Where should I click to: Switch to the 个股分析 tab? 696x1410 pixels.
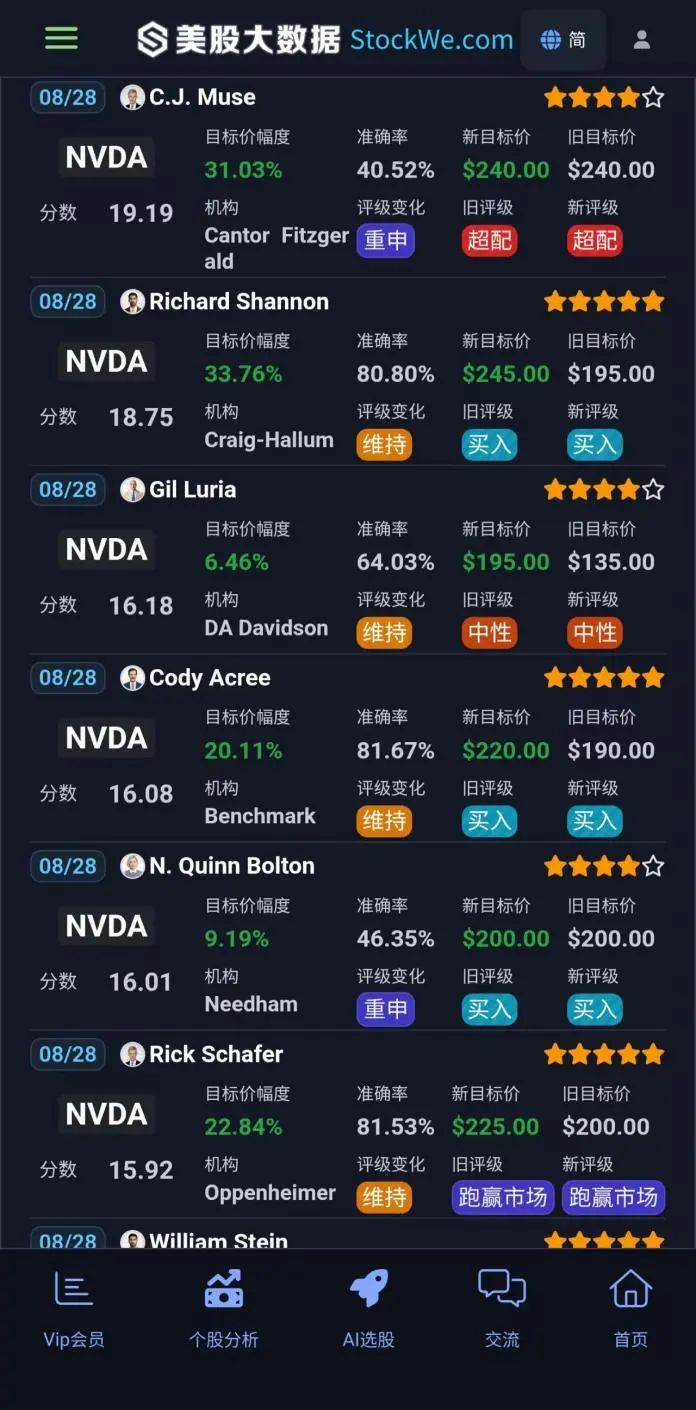tap(224, 1310)
